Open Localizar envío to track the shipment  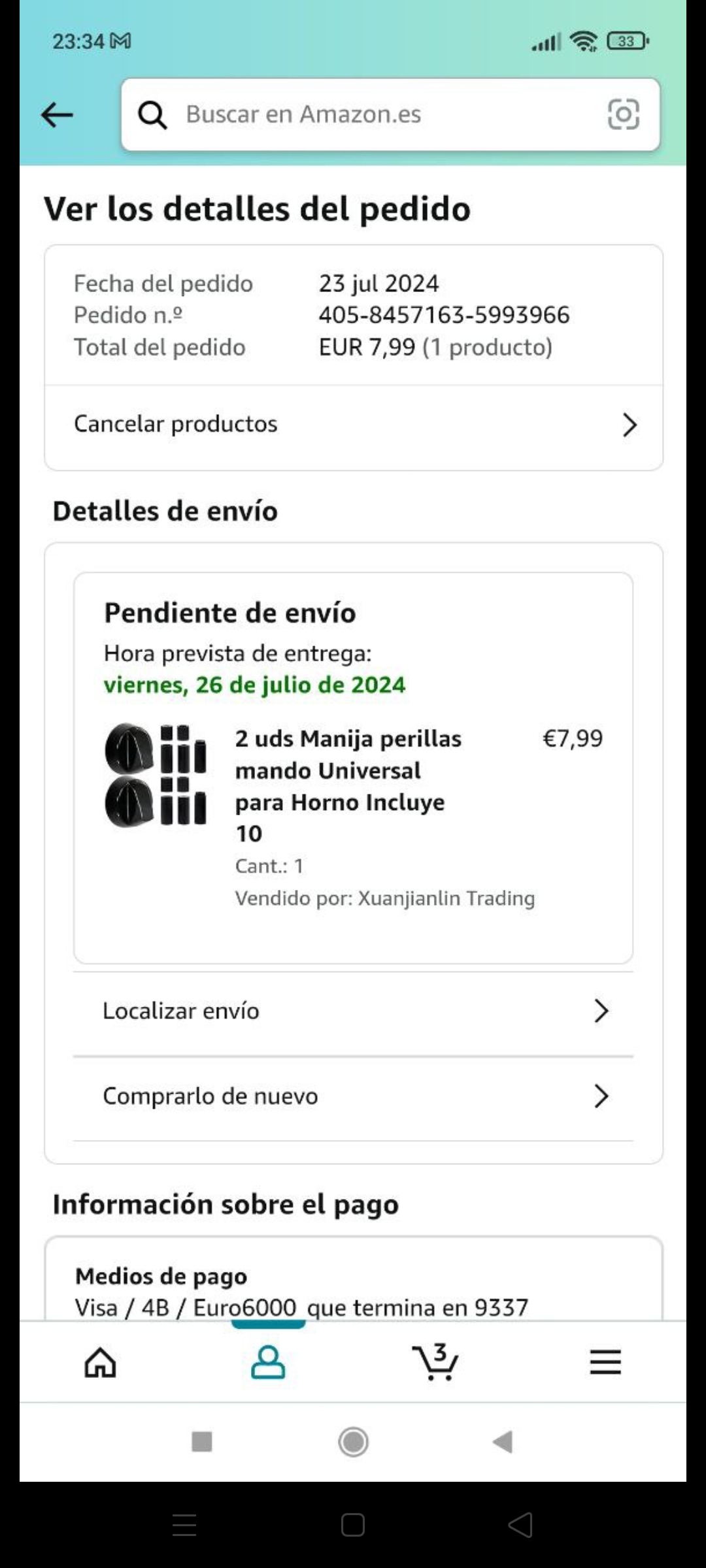tap(353, 1011)
